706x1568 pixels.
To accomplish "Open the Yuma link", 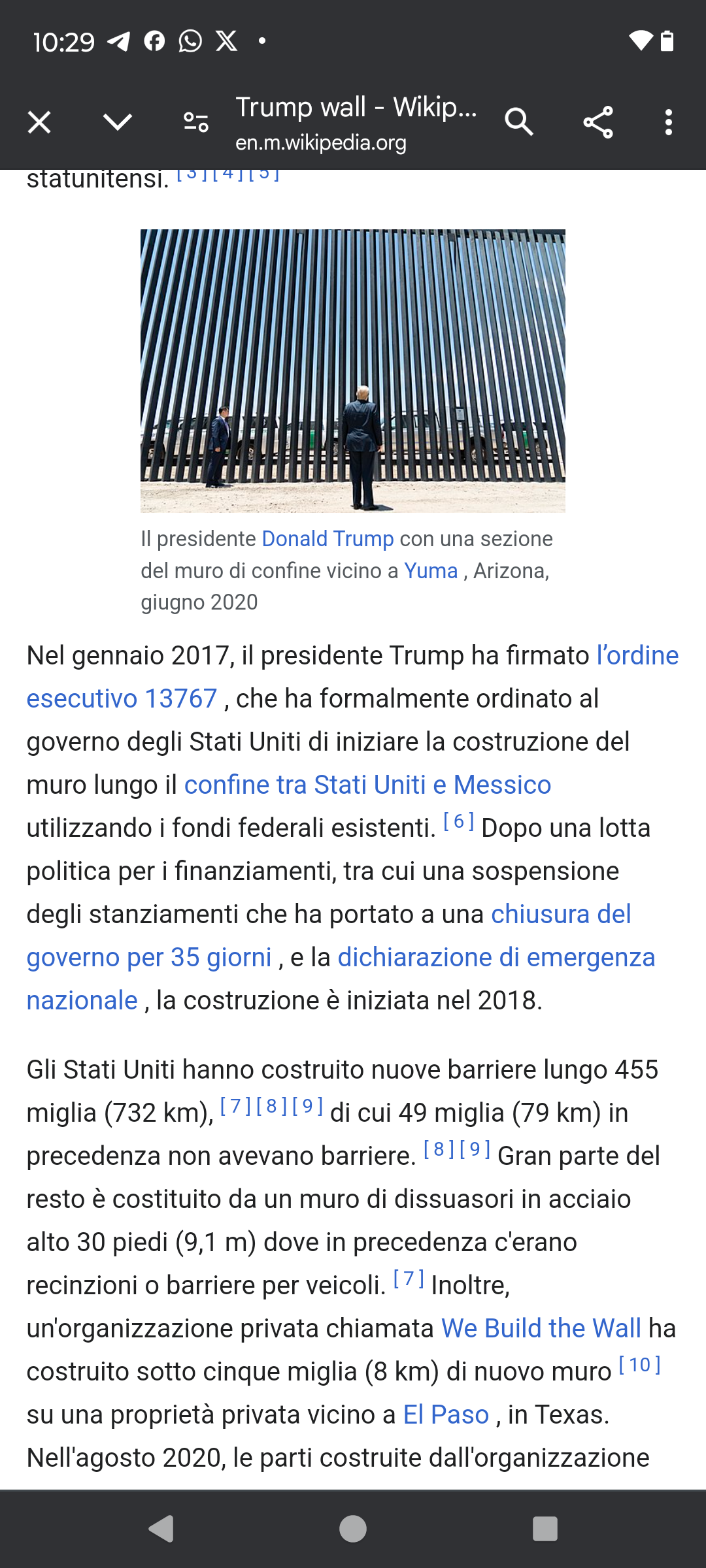I will coord(431,571).
